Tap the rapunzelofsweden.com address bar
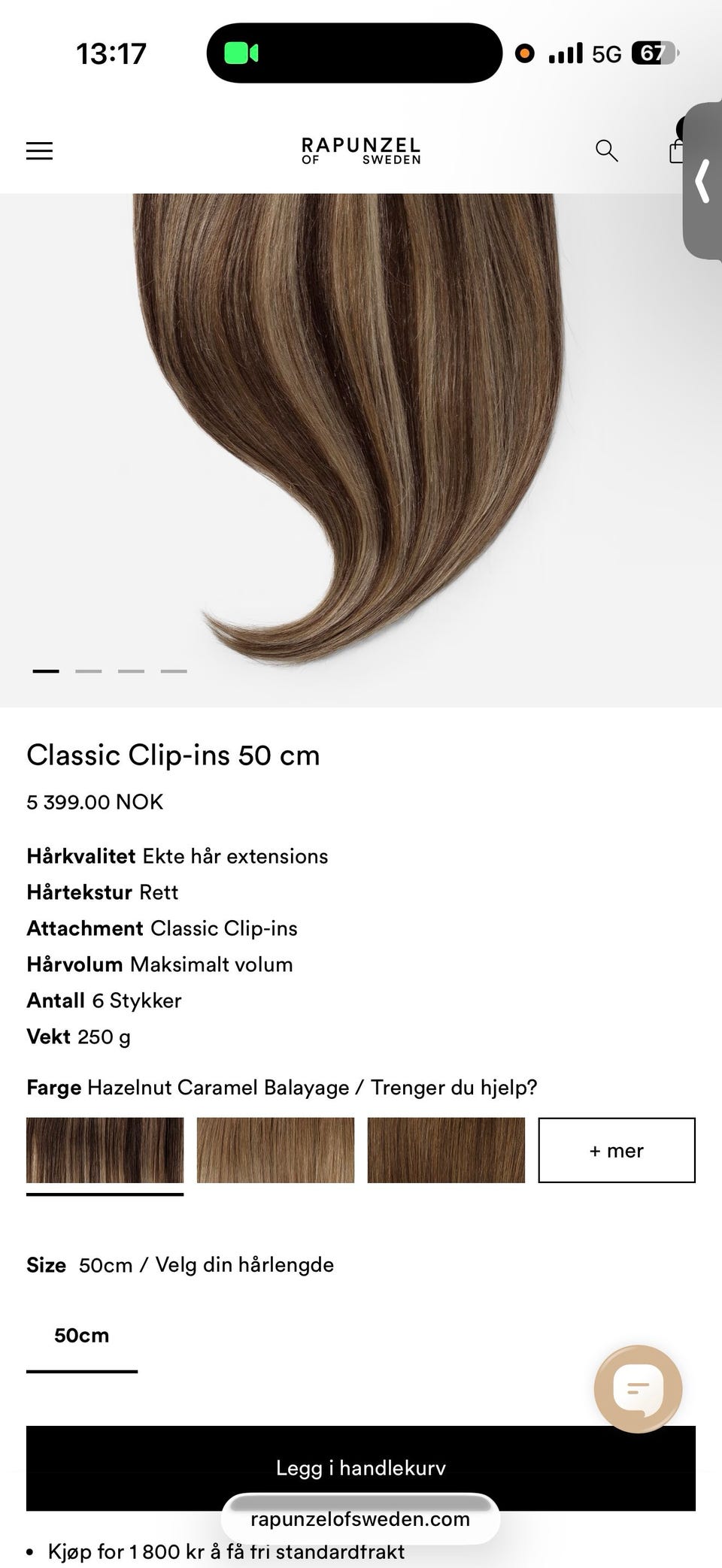722x1568 pixels. 360,1519
